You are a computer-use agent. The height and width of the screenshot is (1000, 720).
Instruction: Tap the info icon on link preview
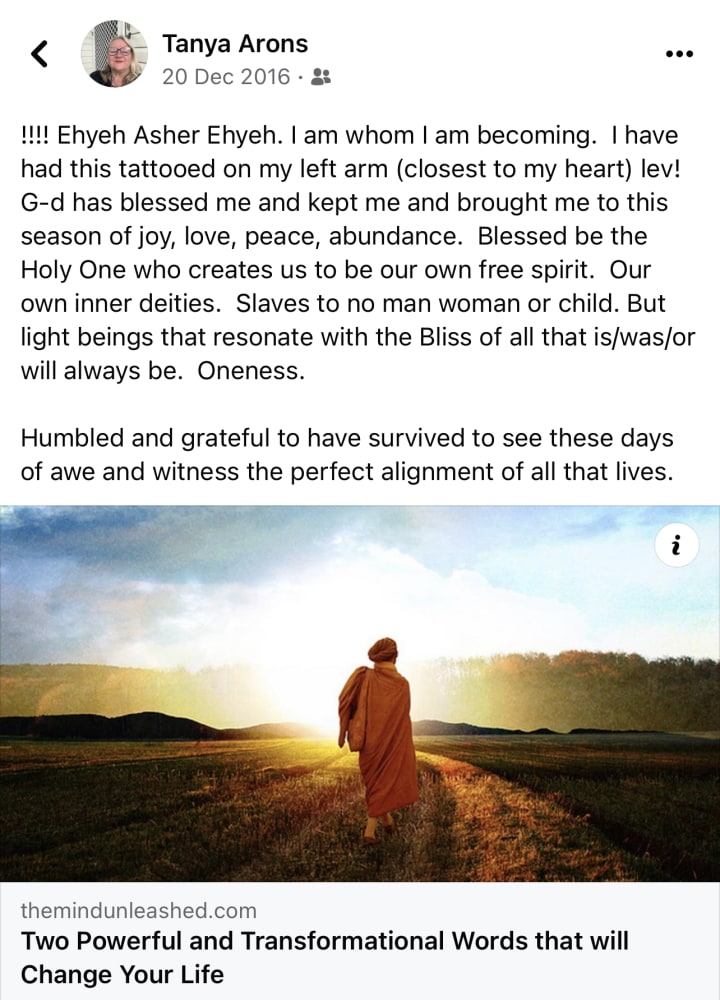coord(677,545)
